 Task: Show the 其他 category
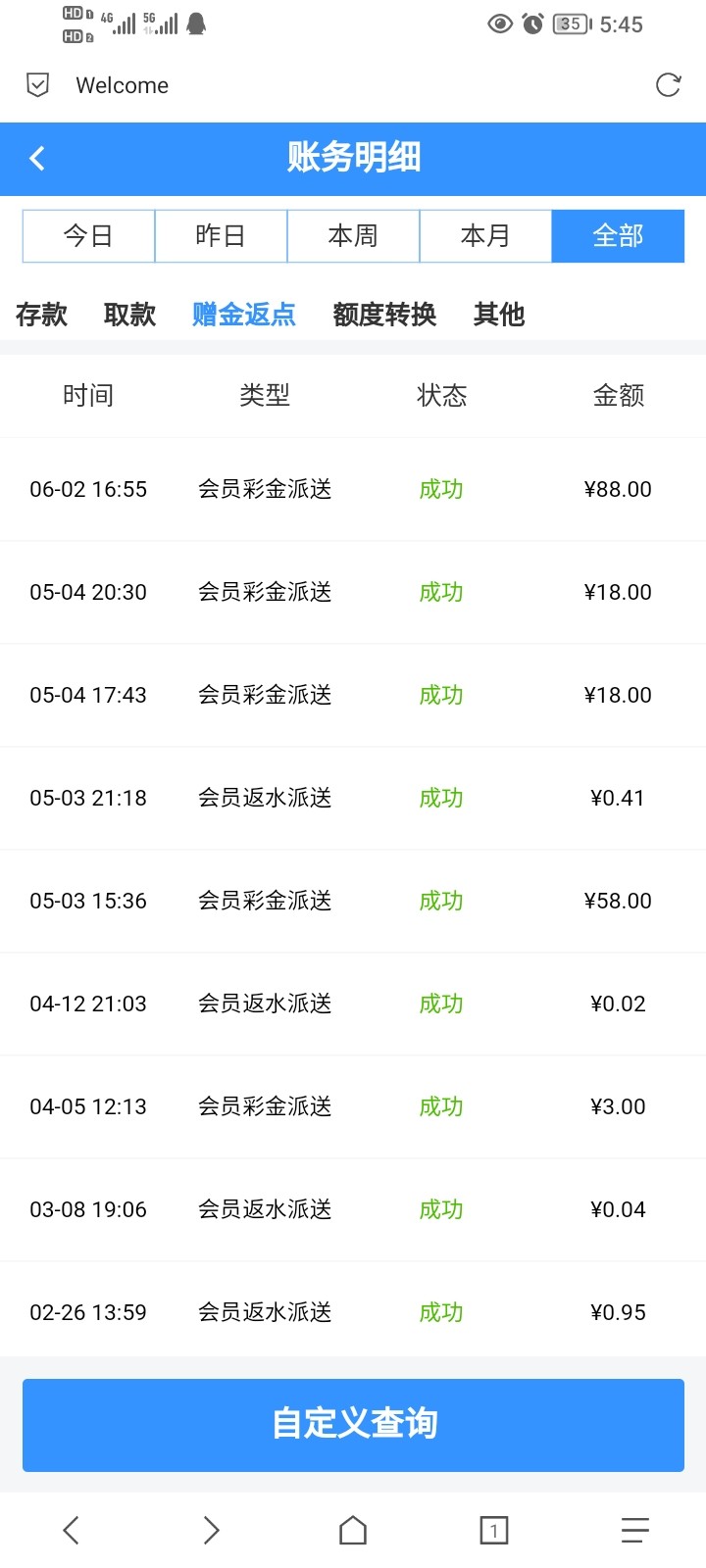pyautogui.click(x=499, y=315)
